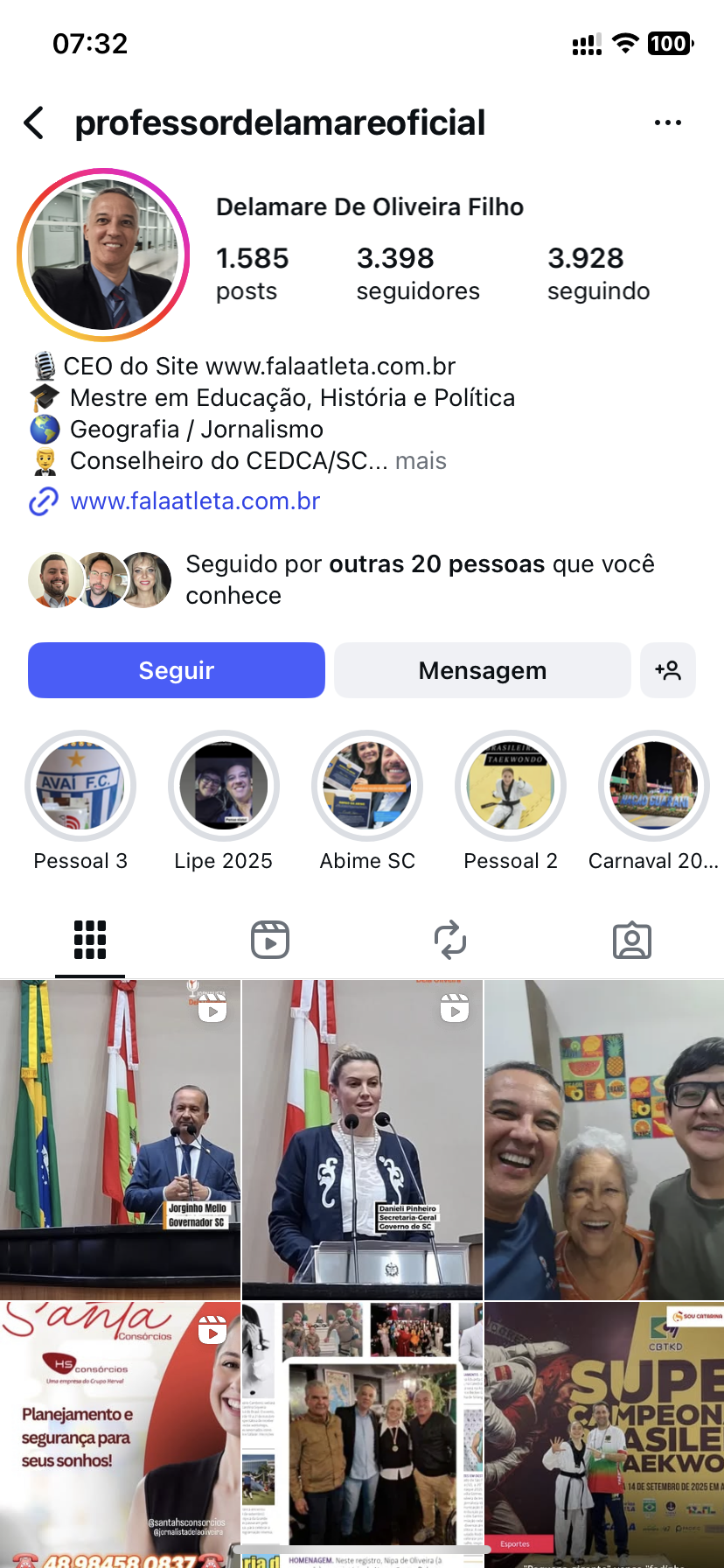Open the Abime SC highlight
Screen dimensions: 724x1568
click(367, 786)
